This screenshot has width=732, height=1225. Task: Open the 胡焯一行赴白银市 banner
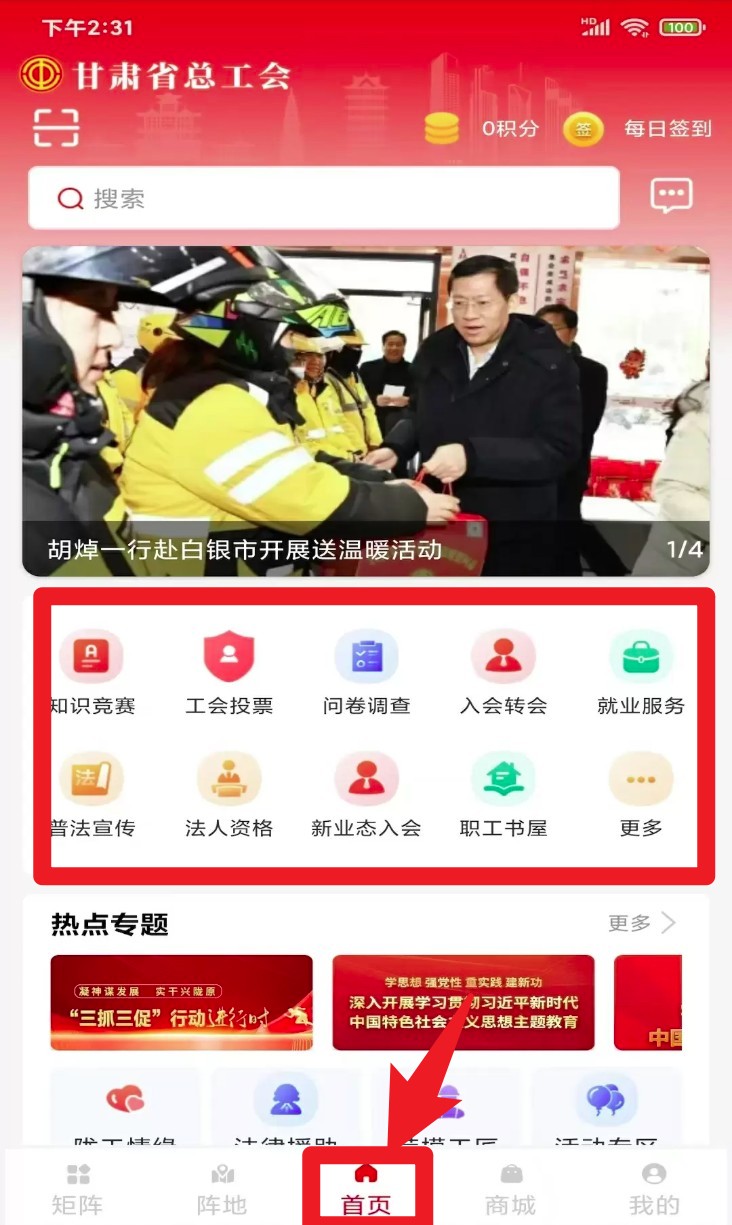365,411
